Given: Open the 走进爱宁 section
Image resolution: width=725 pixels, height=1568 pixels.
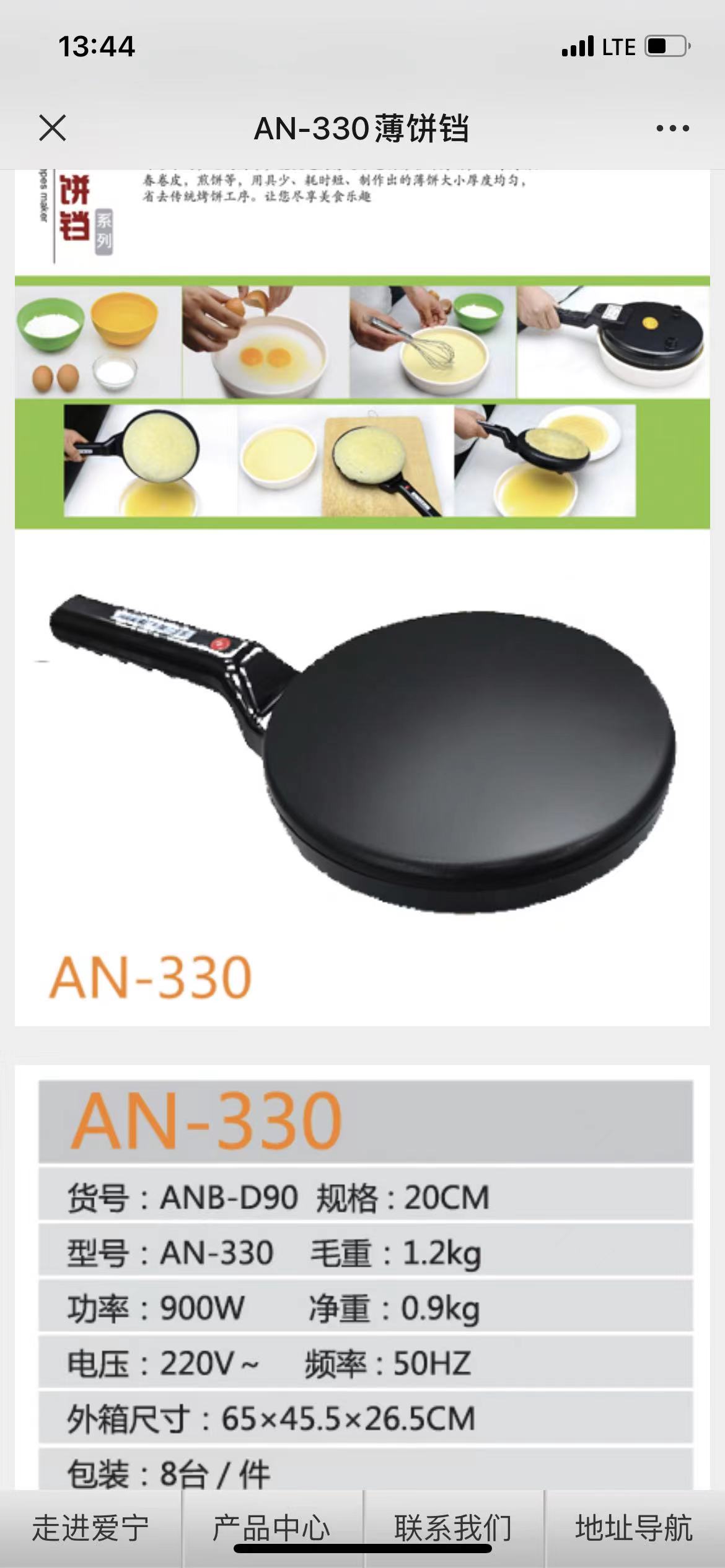Looking at the screenshot, I should [x=90, y=1528].
